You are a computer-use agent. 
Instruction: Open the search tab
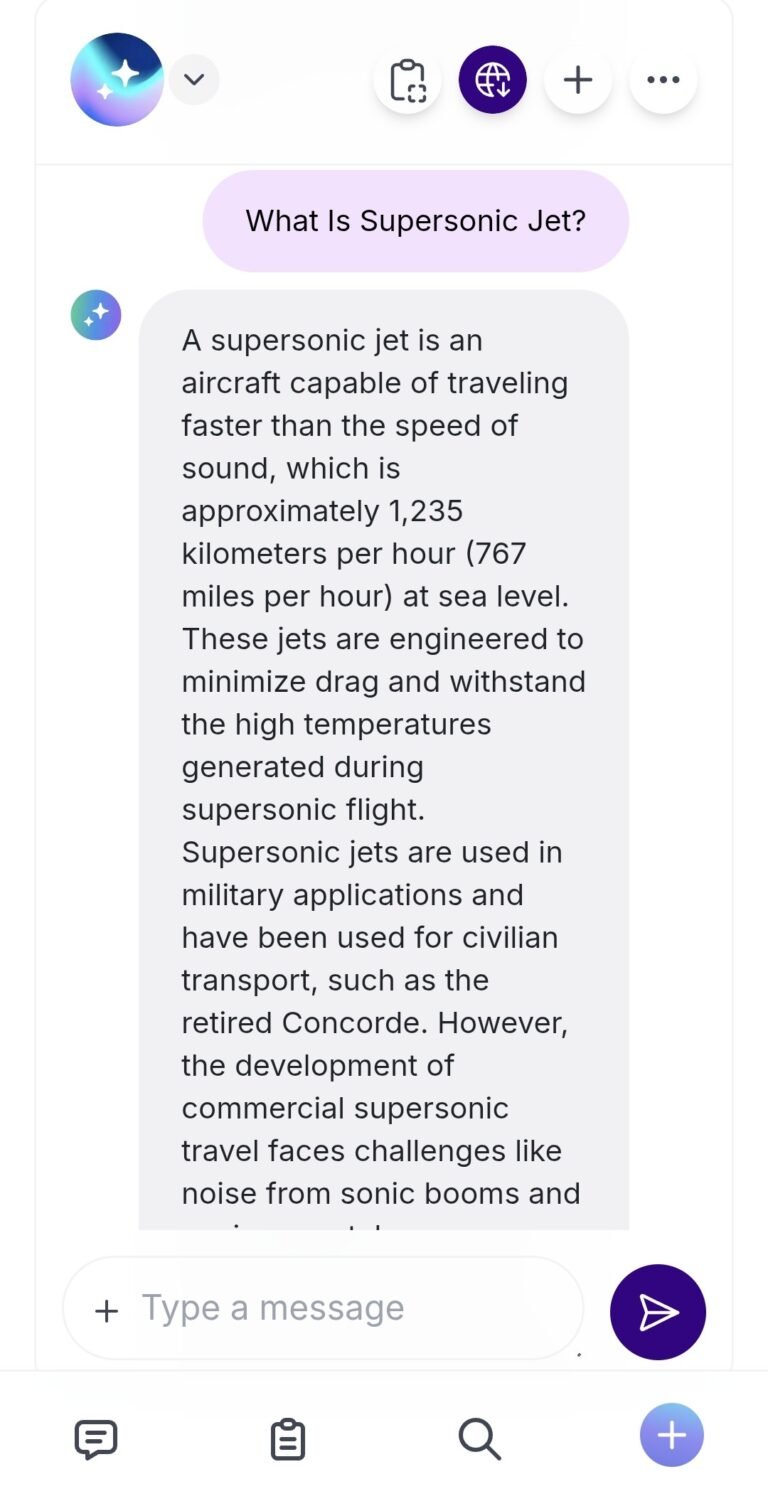tap(480, 1439)
